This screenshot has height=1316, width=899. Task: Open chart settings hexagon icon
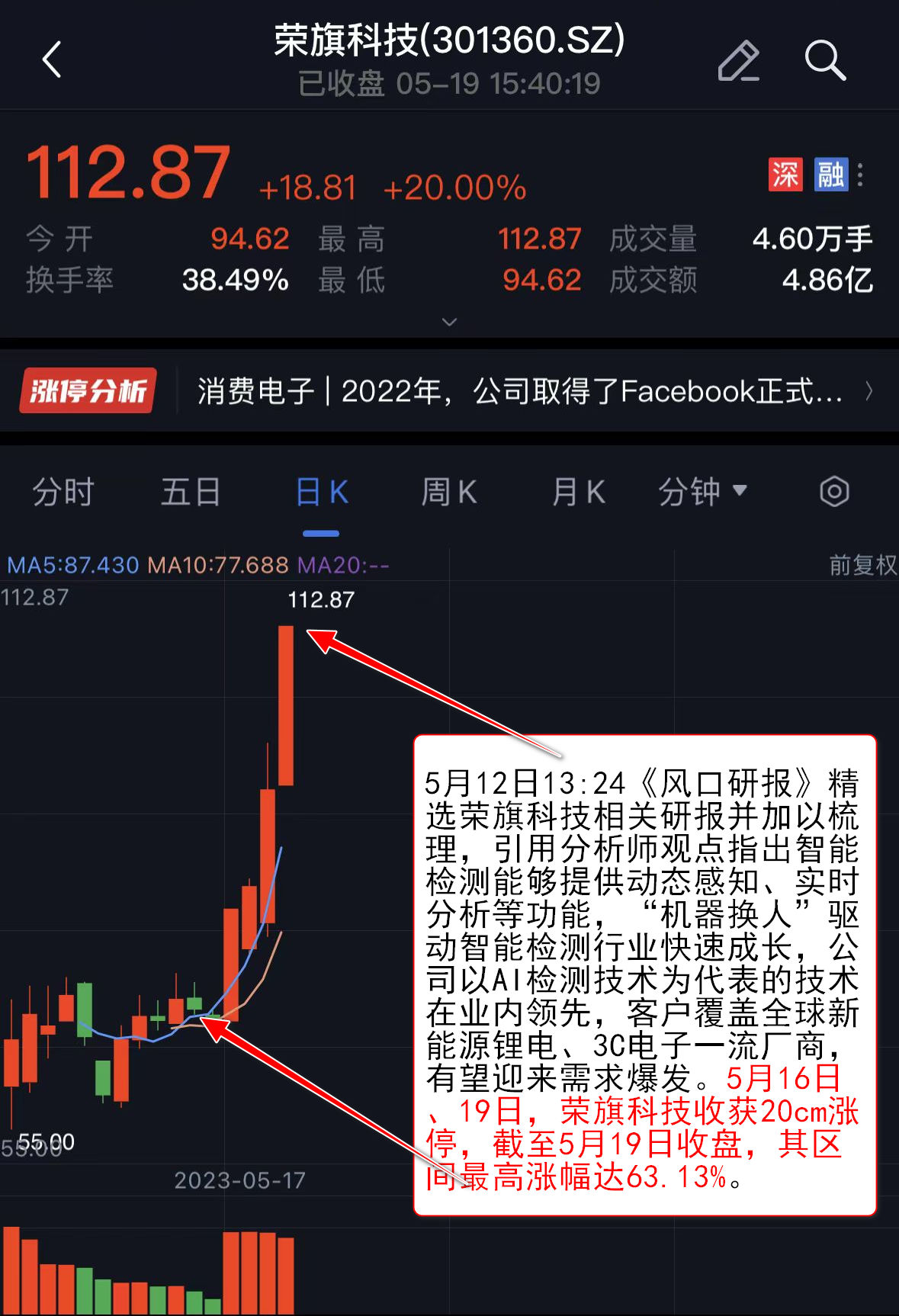point(834,492)
